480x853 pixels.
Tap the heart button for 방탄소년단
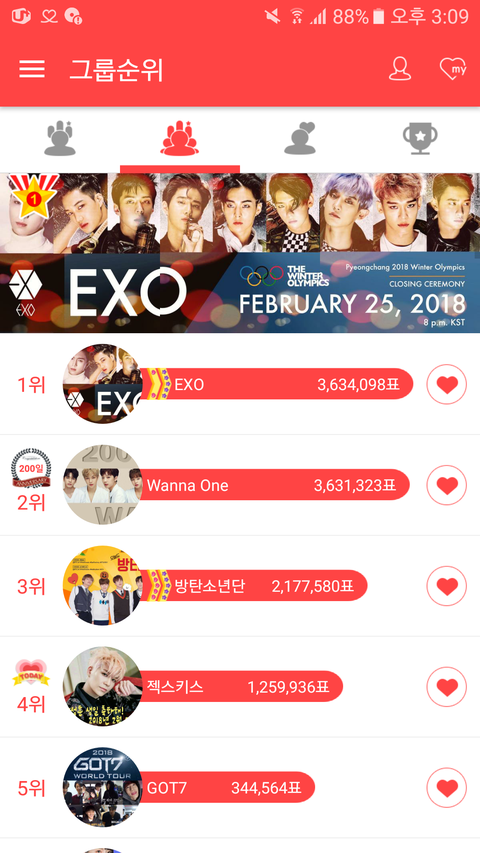(x=447, y=586)
